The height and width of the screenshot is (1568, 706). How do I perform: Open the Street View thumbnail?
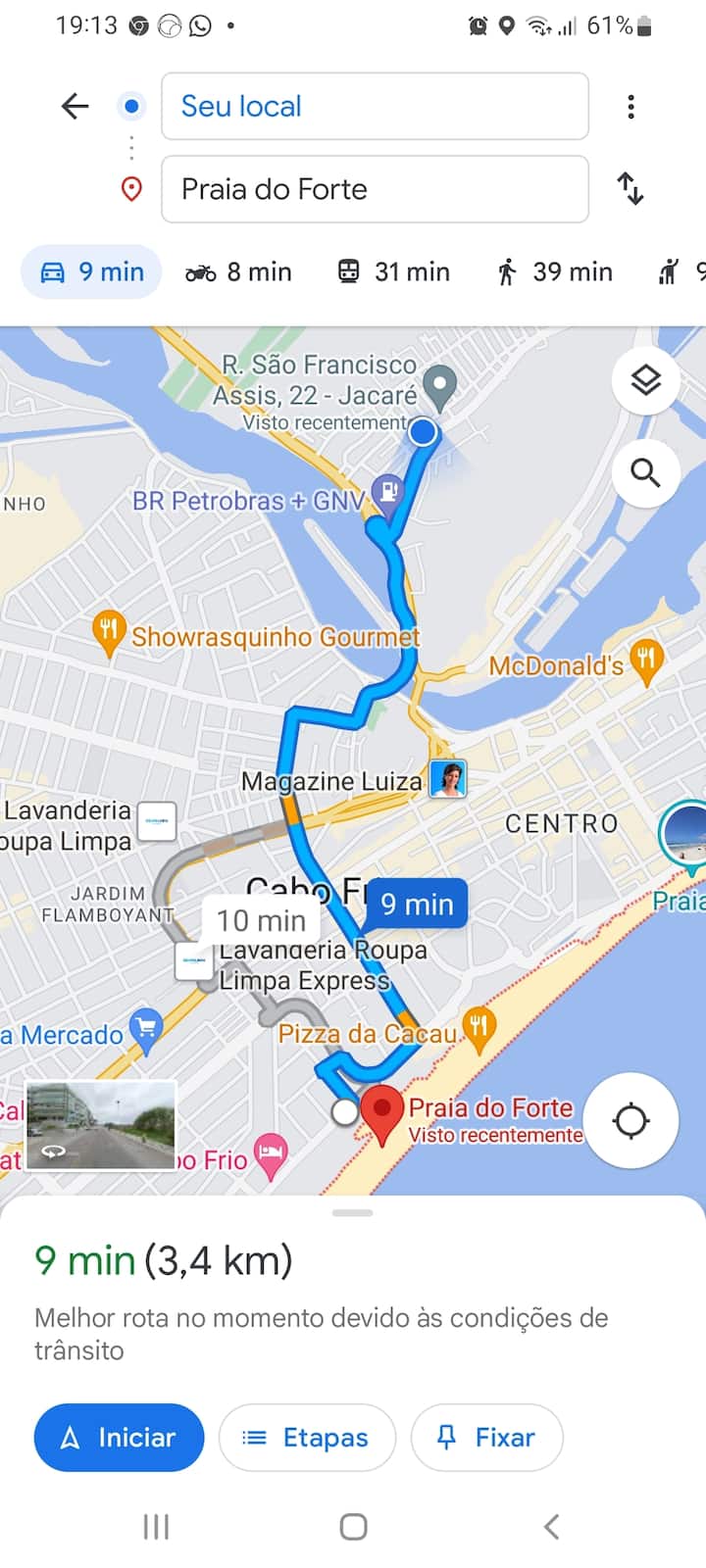[100, 1126]
